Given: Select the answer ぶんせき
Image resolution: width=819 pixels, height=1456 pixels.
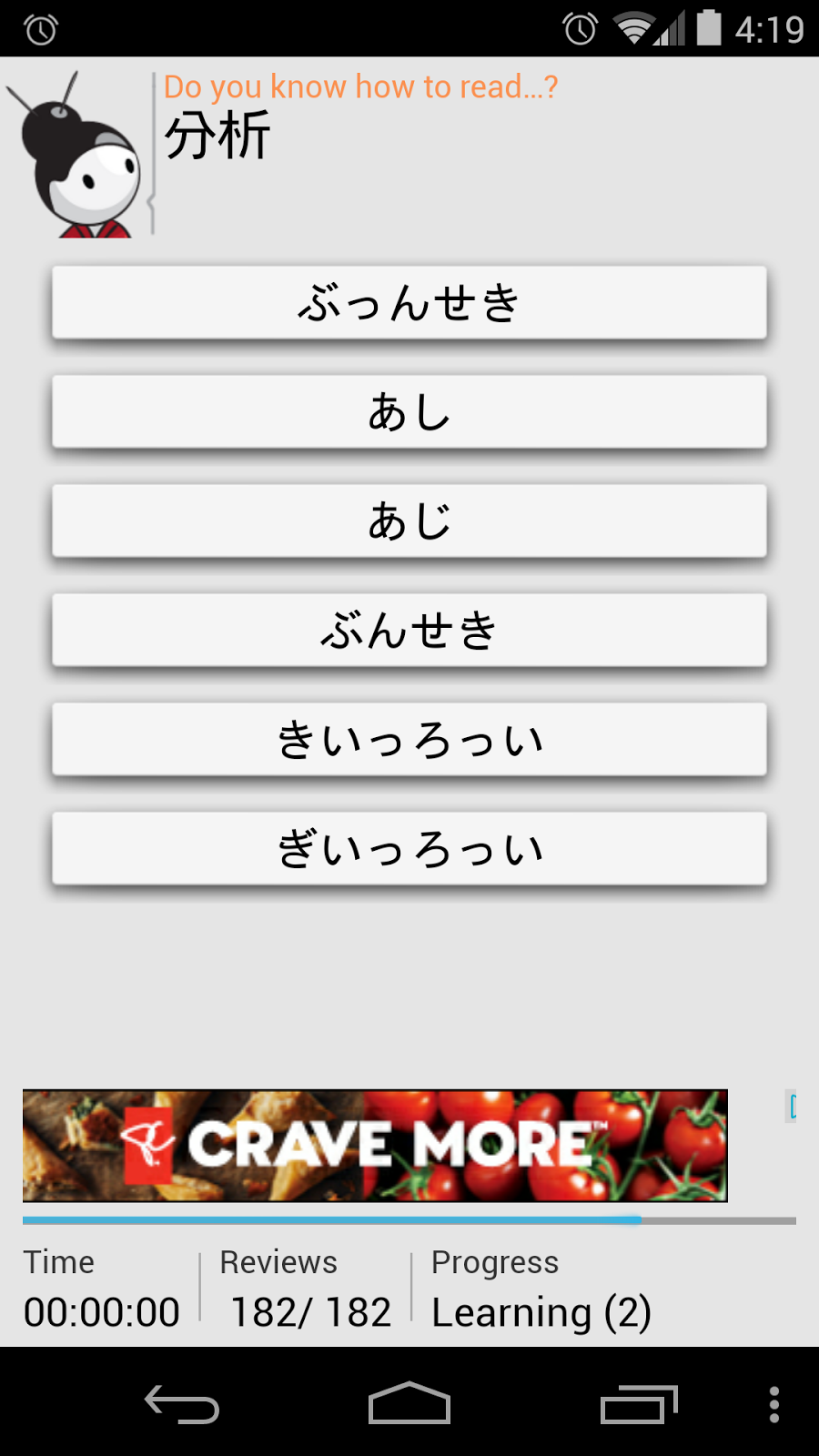Looking at the screenshot, I should pyautogui.click(x=409, y=630).
